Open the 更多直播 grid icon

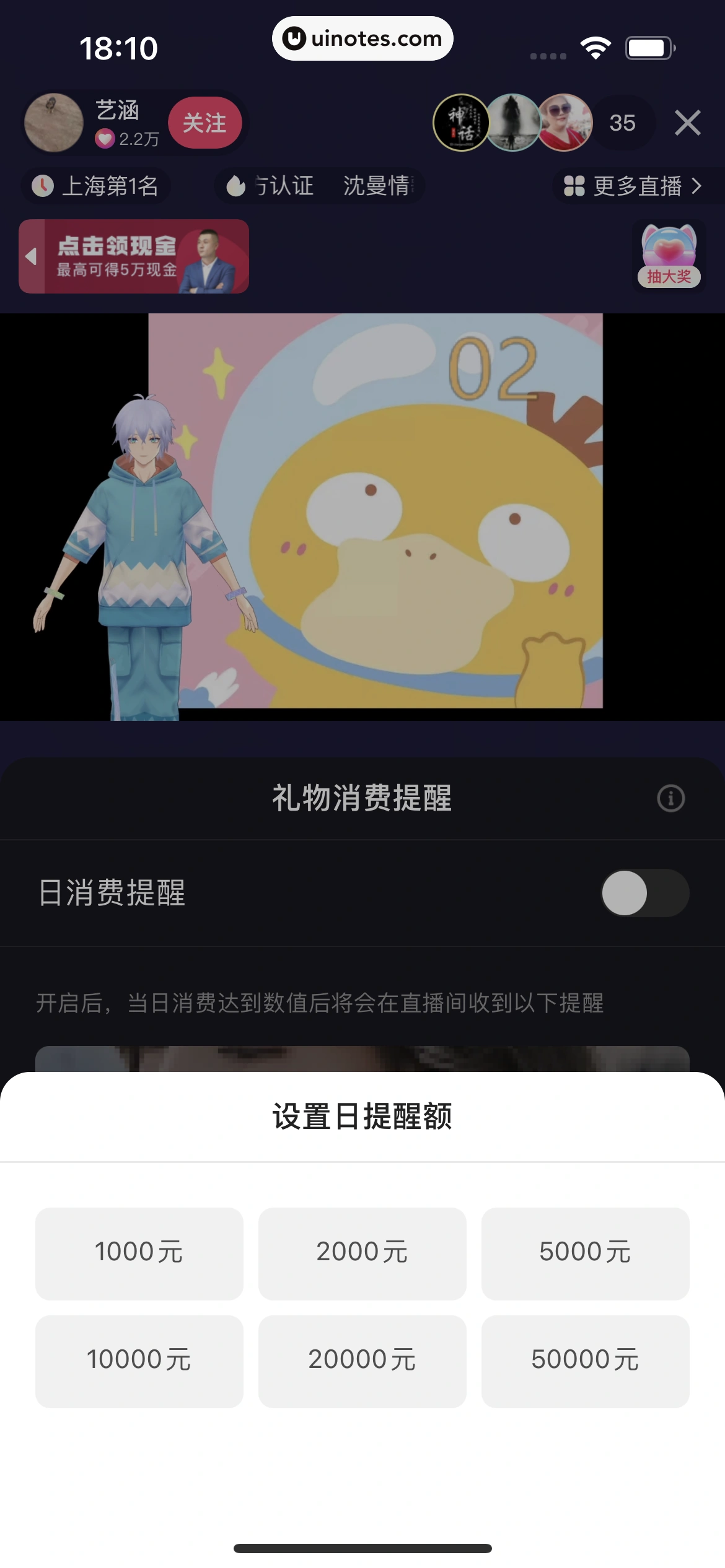[573, 186]
